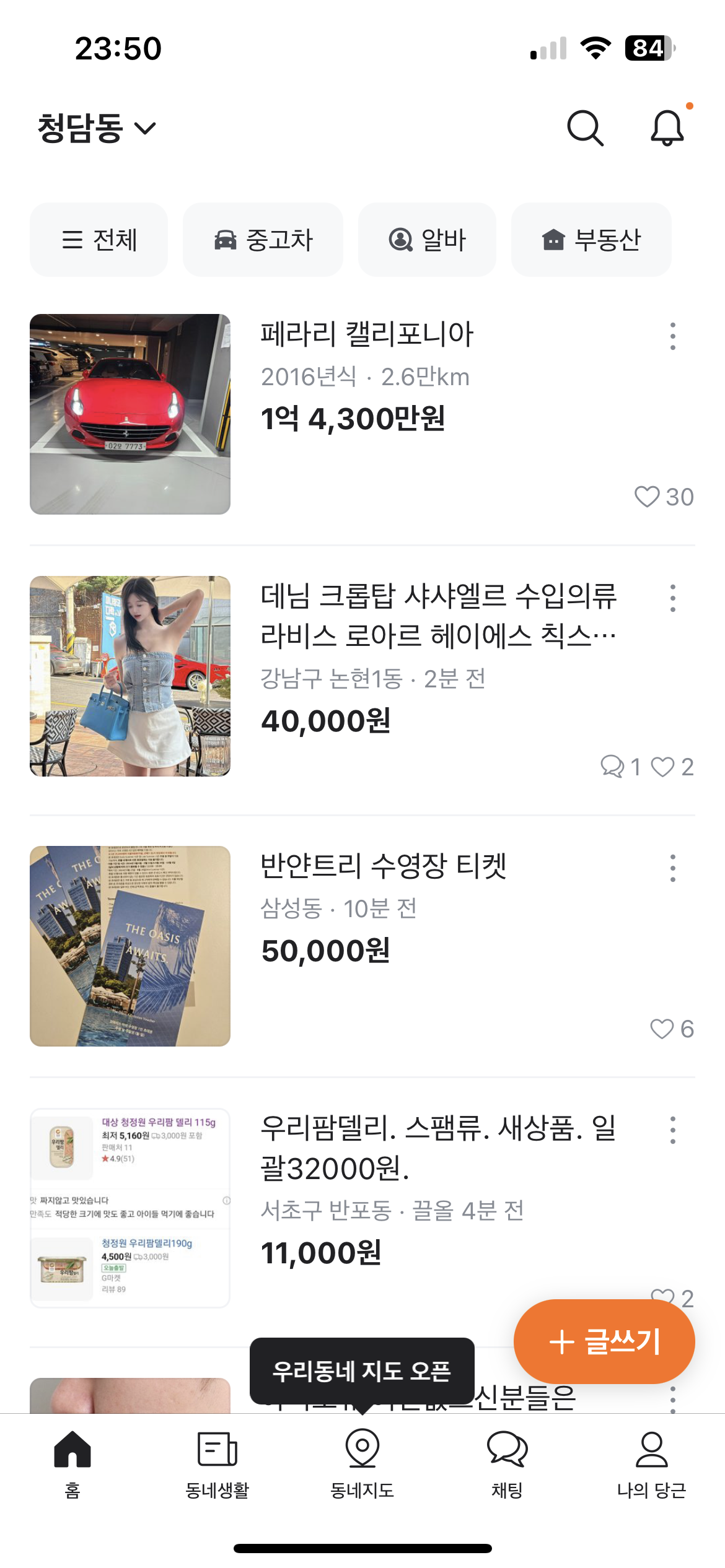This screenshot has height=1568, width=725.
Task: Expand the 청담동 neighborhood dropdown
Action: 97,128
